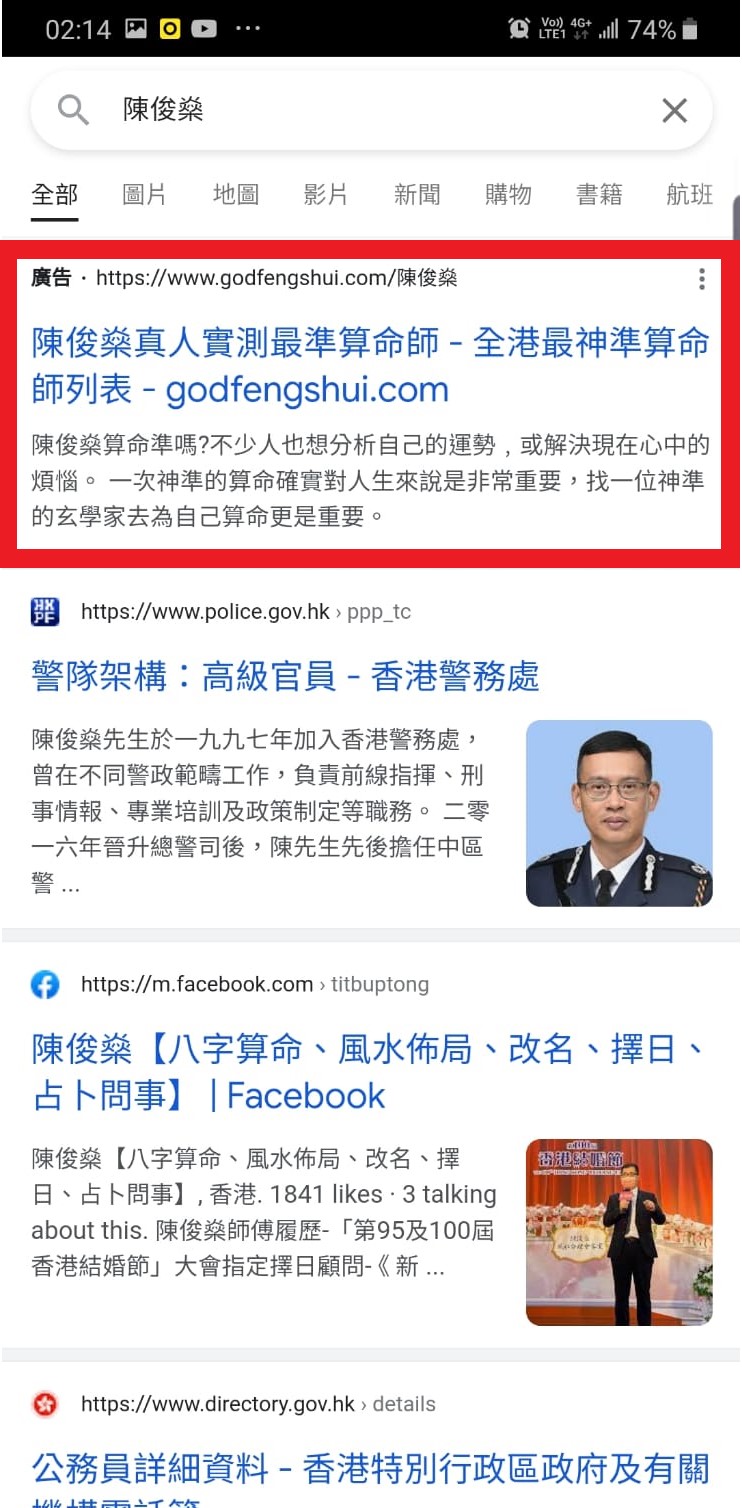
Task: Open the officer photo in police result
Action: coord(619,813)
